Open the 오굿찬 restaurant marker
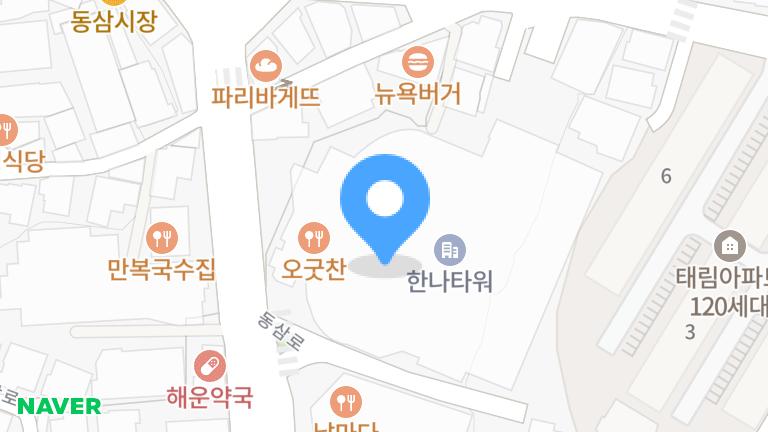 click(x=314, y=238)
